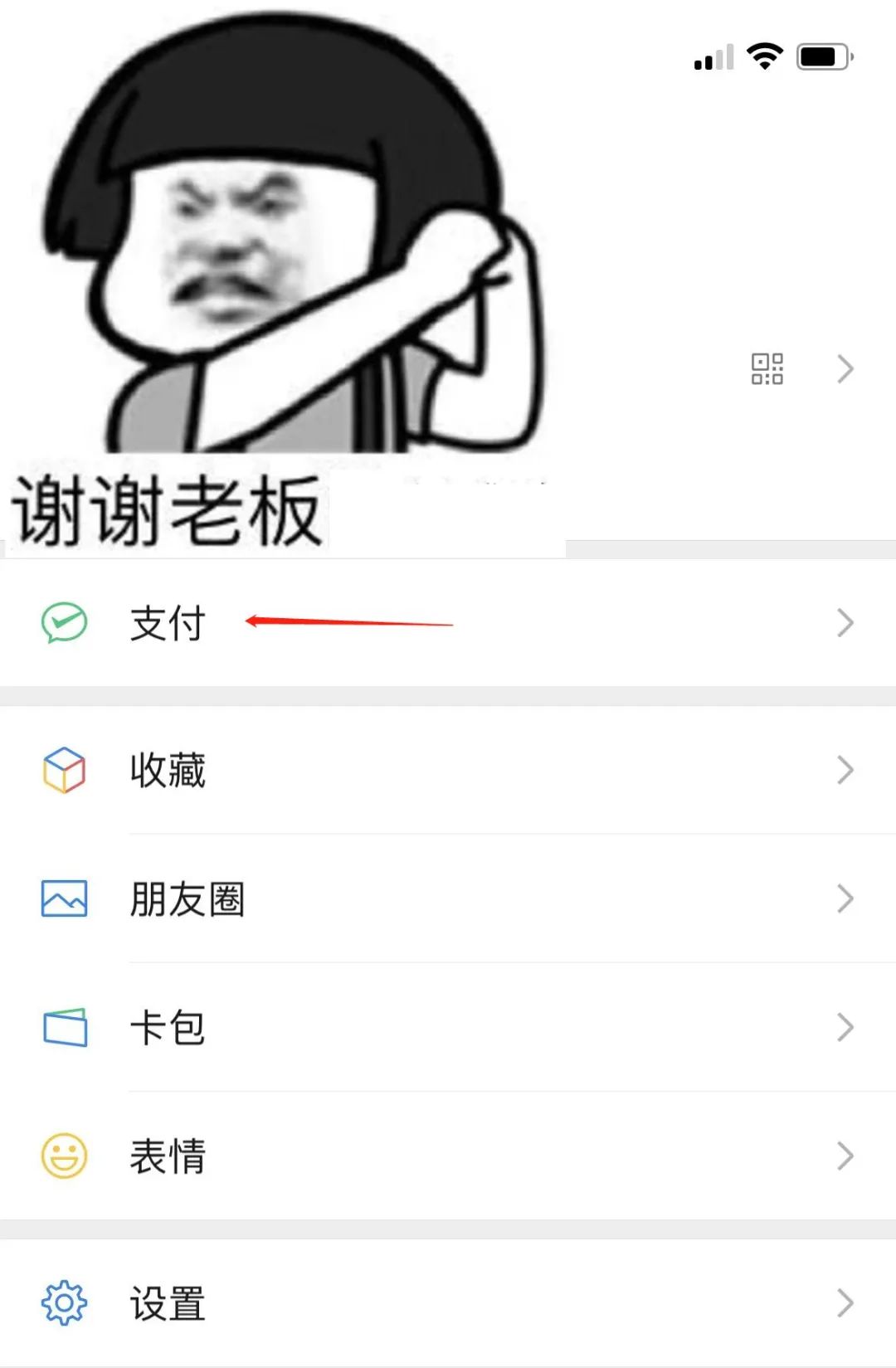This screenshot has height=1368, width=896.
Task: Open the 朋友圈 (Moments) picture icon
Action: click(65, 898)
